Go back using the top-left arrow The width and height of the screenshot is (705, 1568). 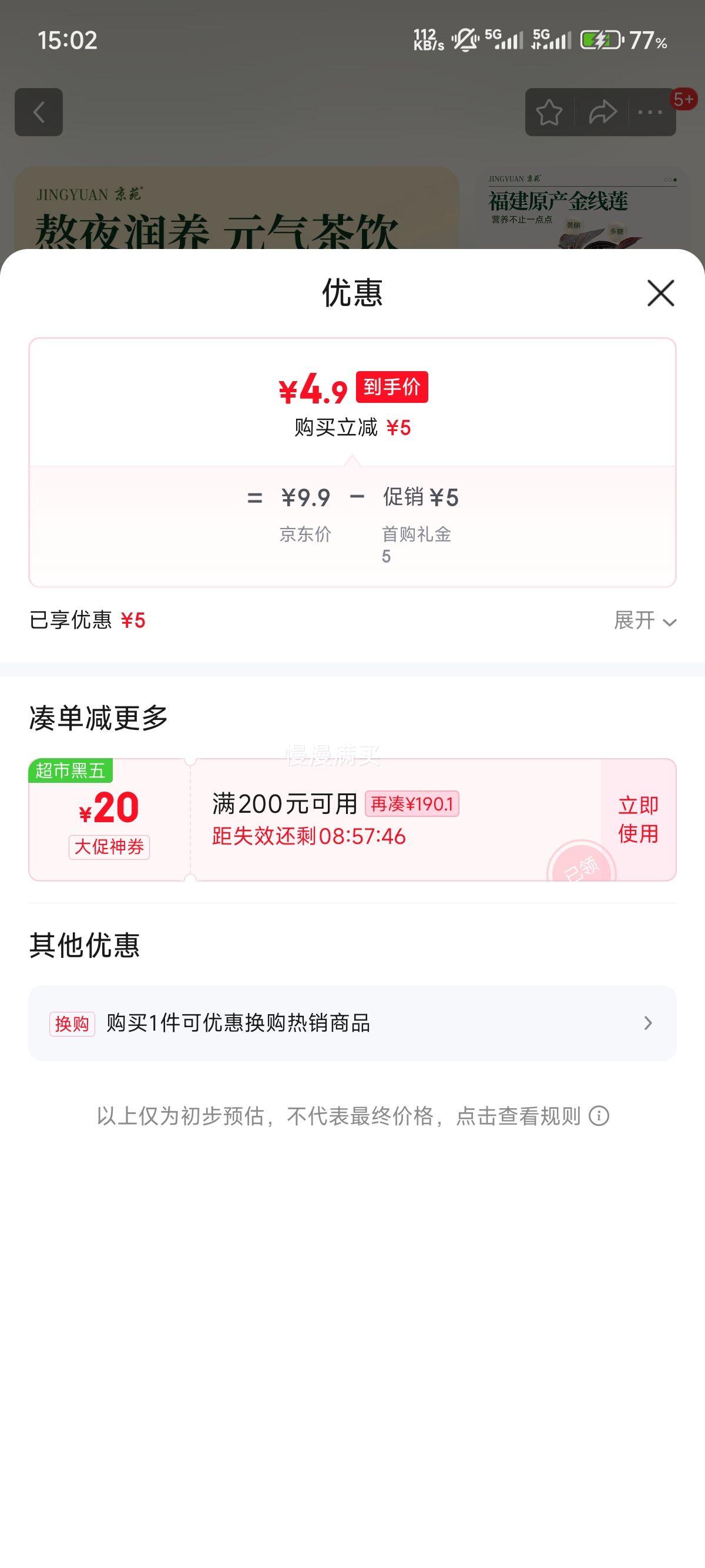click(39, 112)
